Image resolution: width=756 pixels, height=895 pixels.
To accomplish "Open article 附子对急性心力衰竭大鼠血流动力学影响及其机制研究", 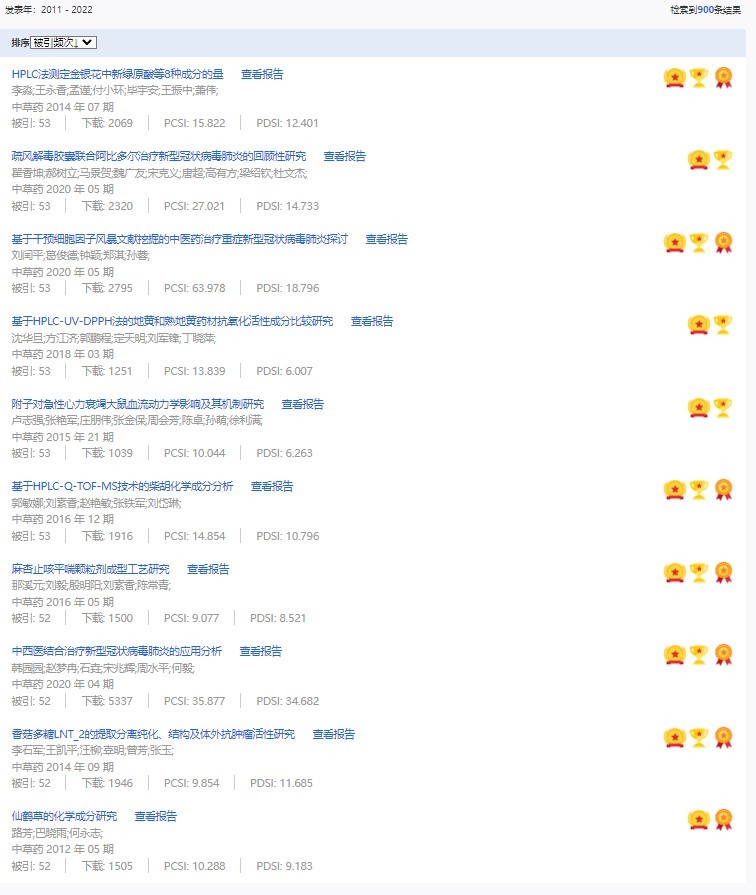I will pos(137,404).
